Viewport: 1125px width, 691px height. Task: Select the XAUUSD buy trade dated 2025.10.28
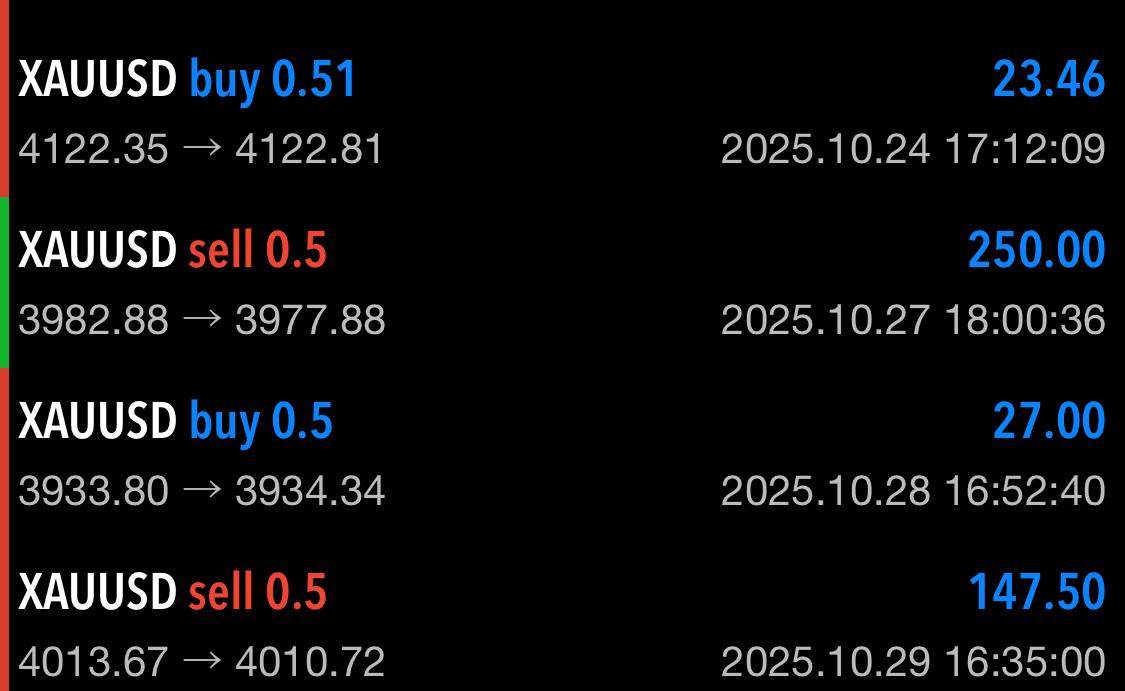pos(562,454)
